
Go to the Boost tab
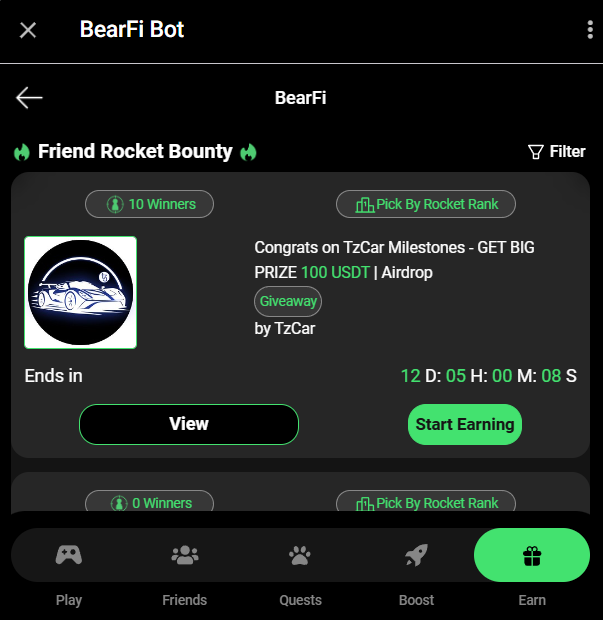[x=416, y=567]
